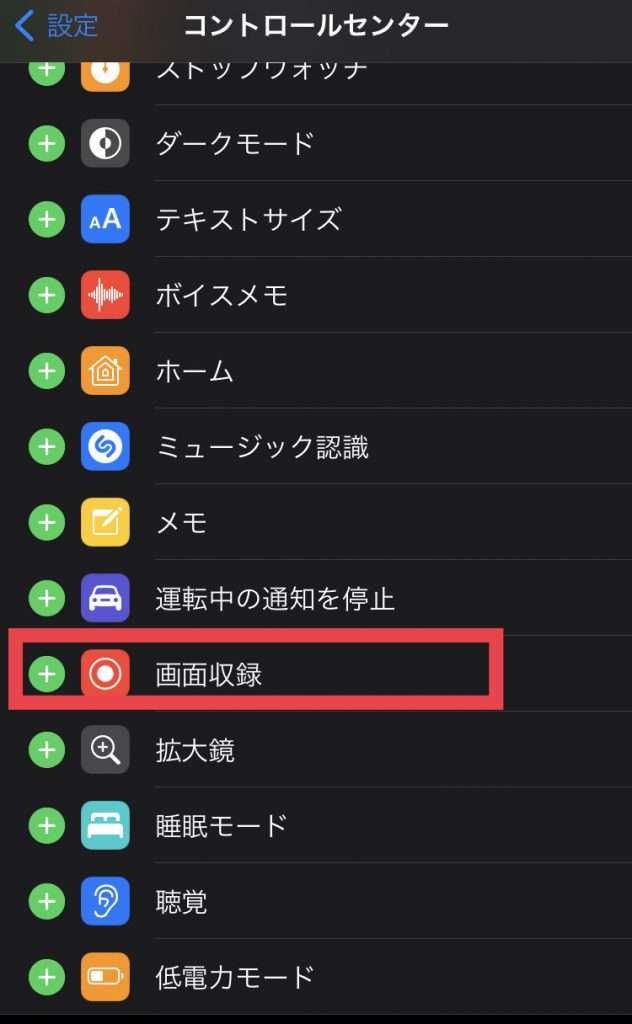Add 画面収録 to Control Center
The width and height of the screenshot is (632, 1024).
(x=46, y=674)
